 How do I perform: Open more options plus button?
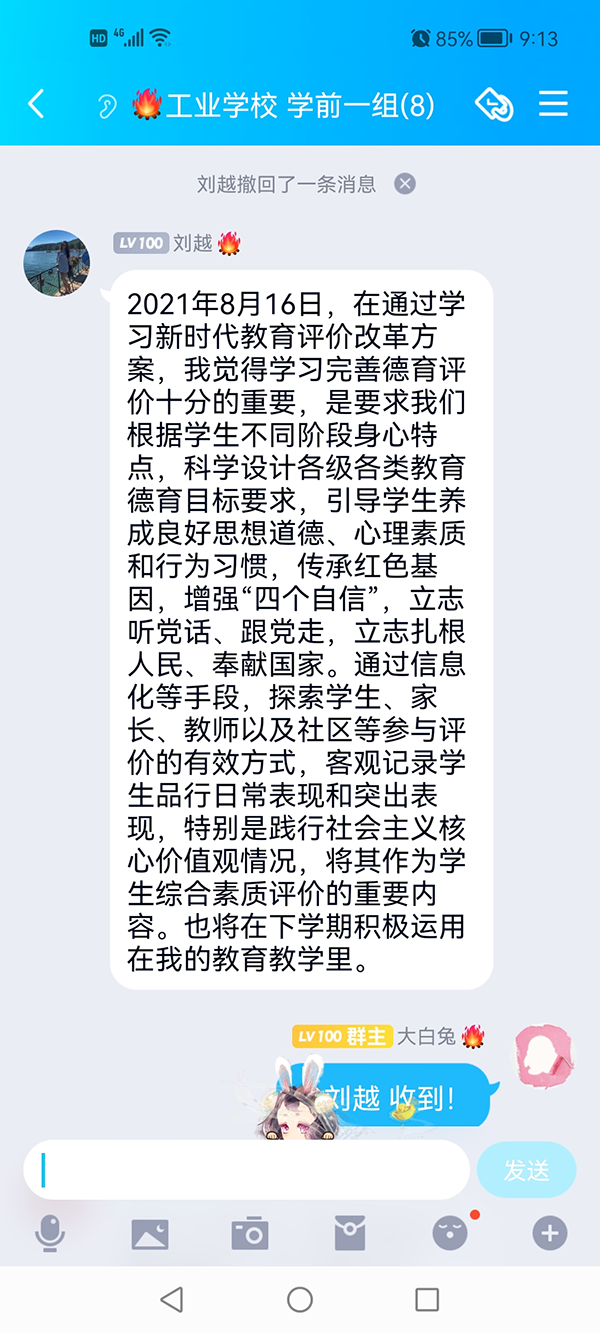pos(549,1234)
